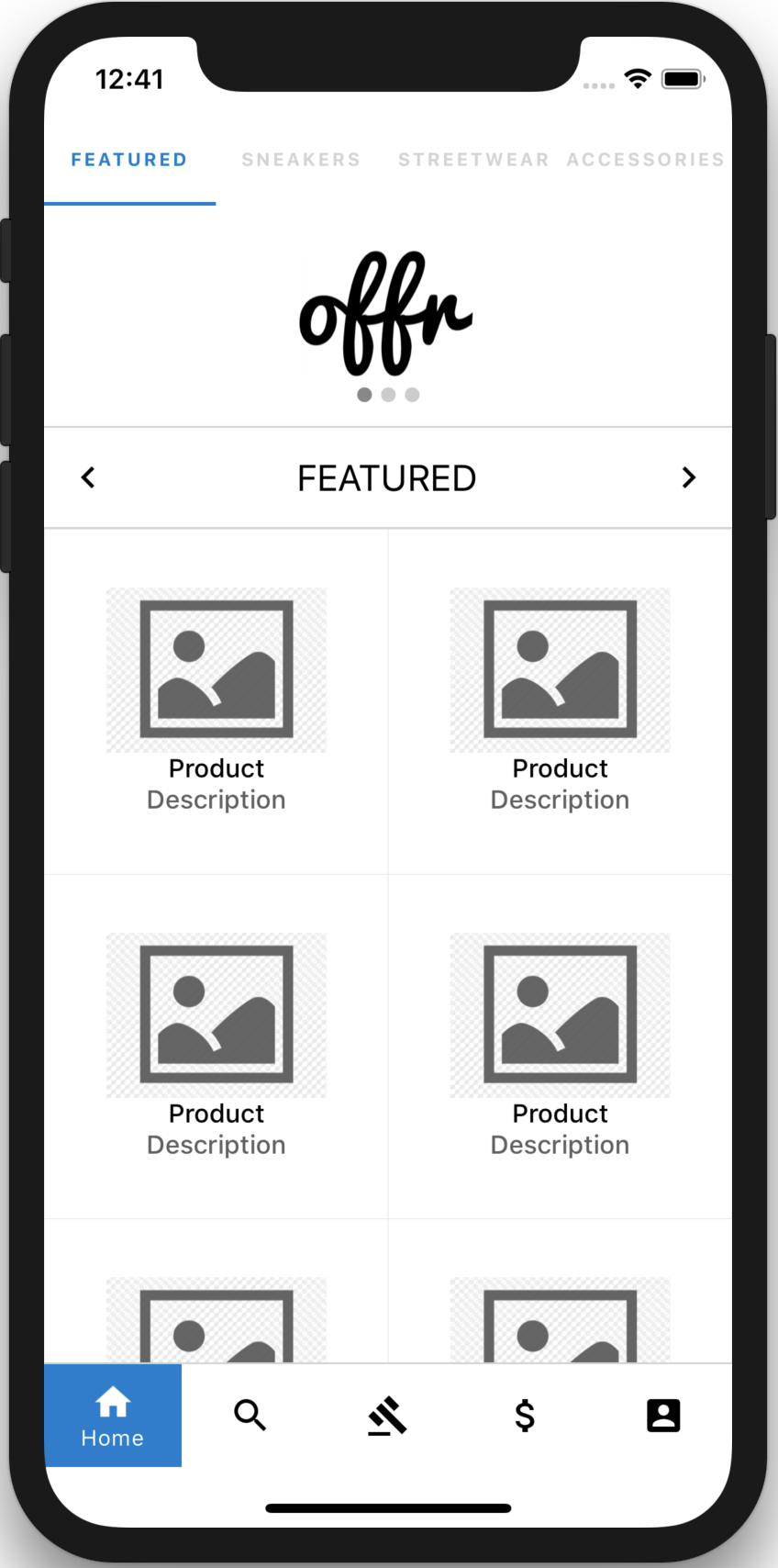Open the profile account tab
Screen dimensions: 778x1568
(x=663, y=1416)
